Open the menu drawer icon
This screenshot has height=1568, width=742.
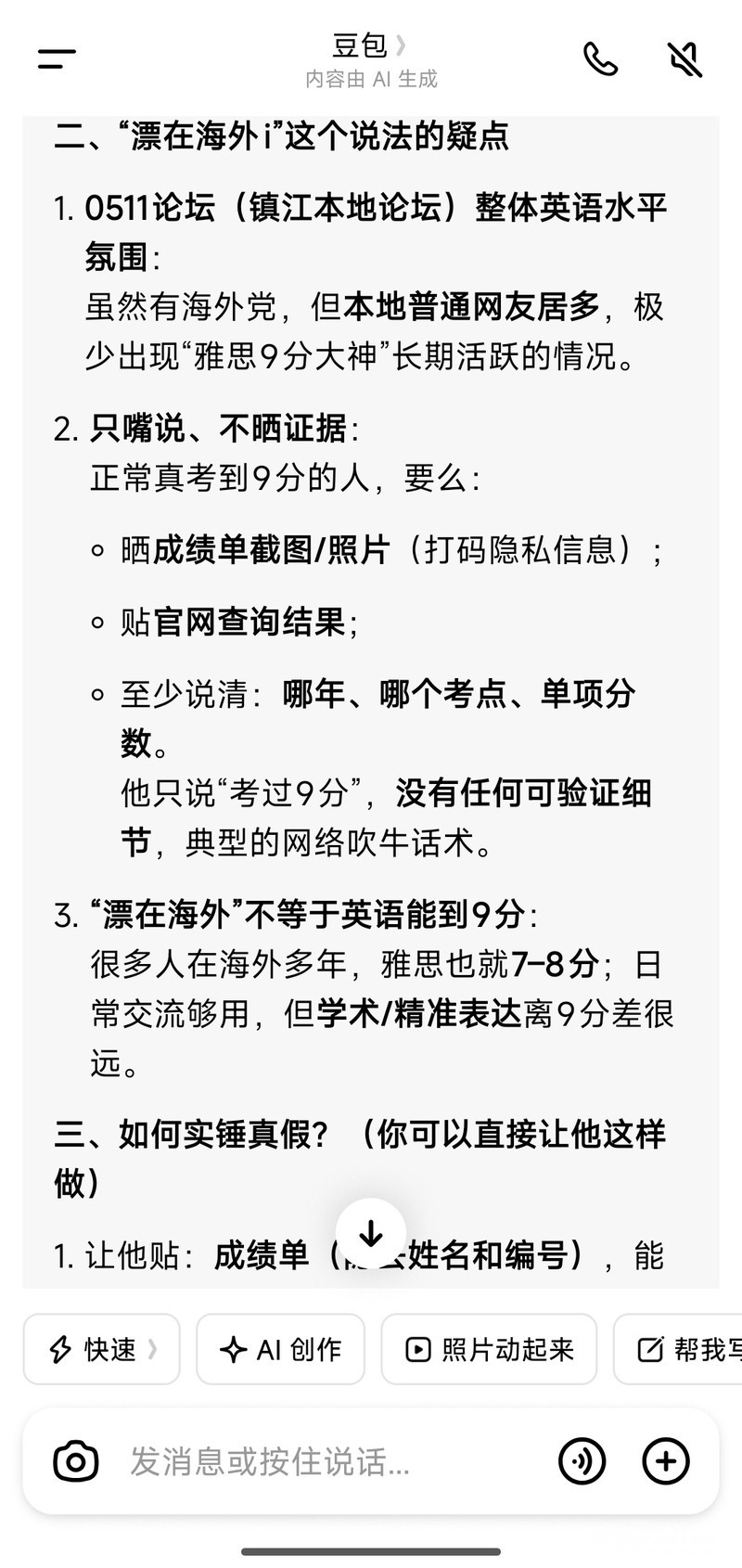[x=57, y=59]
